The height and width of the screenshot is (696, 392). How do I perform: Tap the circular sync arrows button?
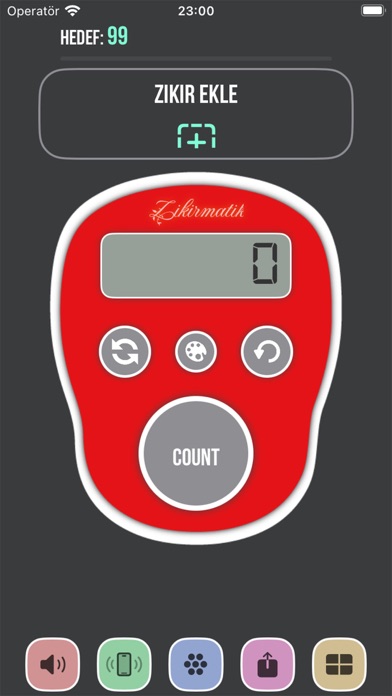(125, 352)
